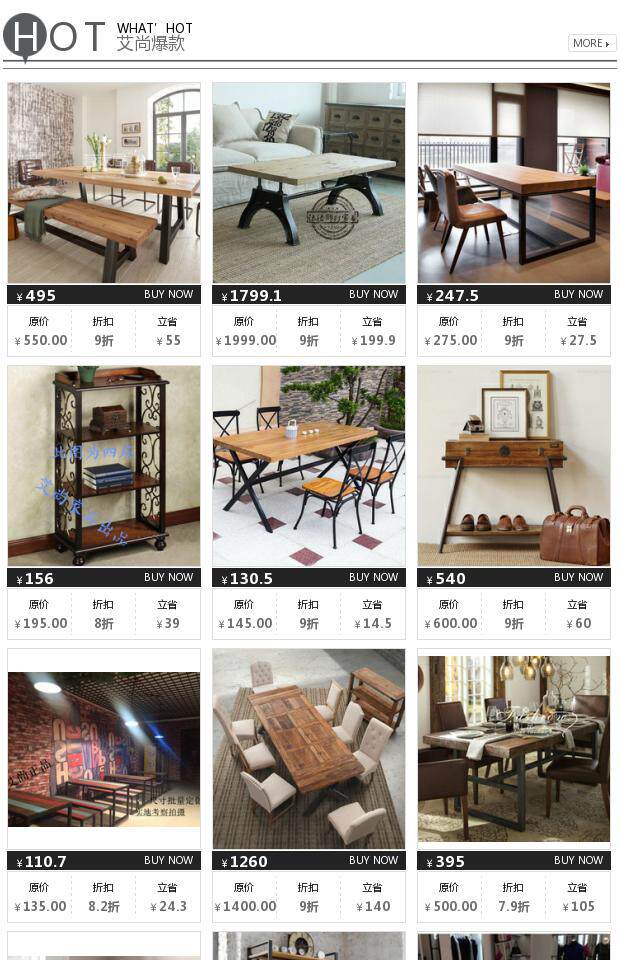The image size is (620, 960).
Task: Buy the ¥110.7 item now
Action: click(x=168, y=861)
